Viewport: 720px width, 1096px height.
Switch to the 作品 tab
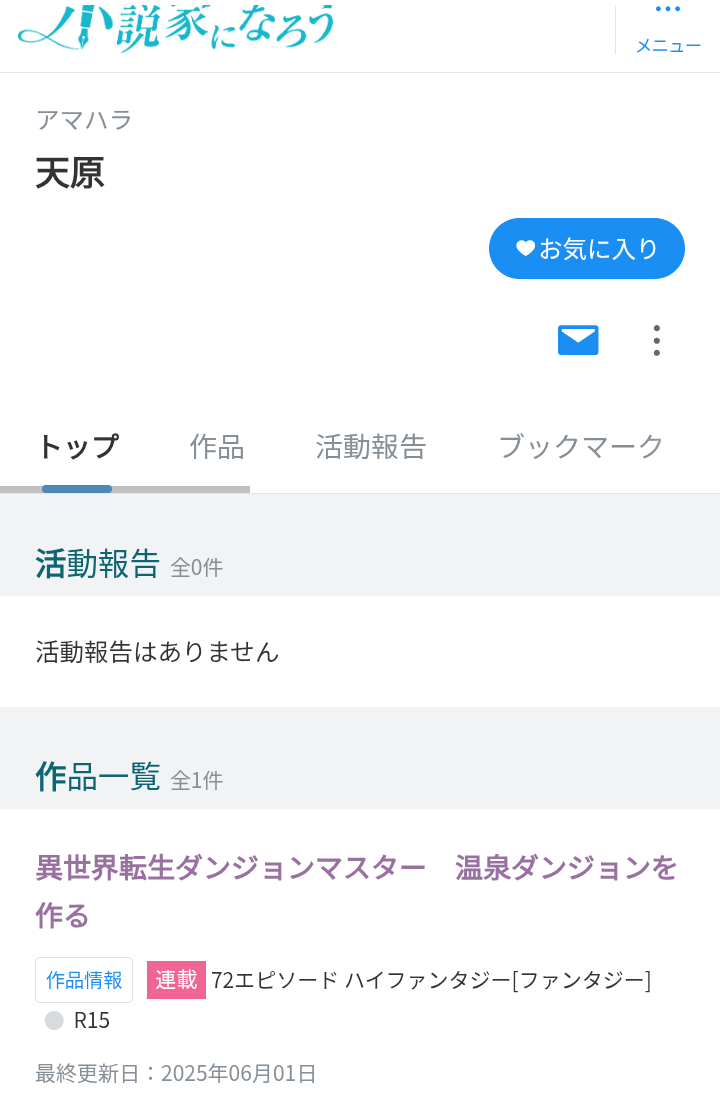click(217, 446)
